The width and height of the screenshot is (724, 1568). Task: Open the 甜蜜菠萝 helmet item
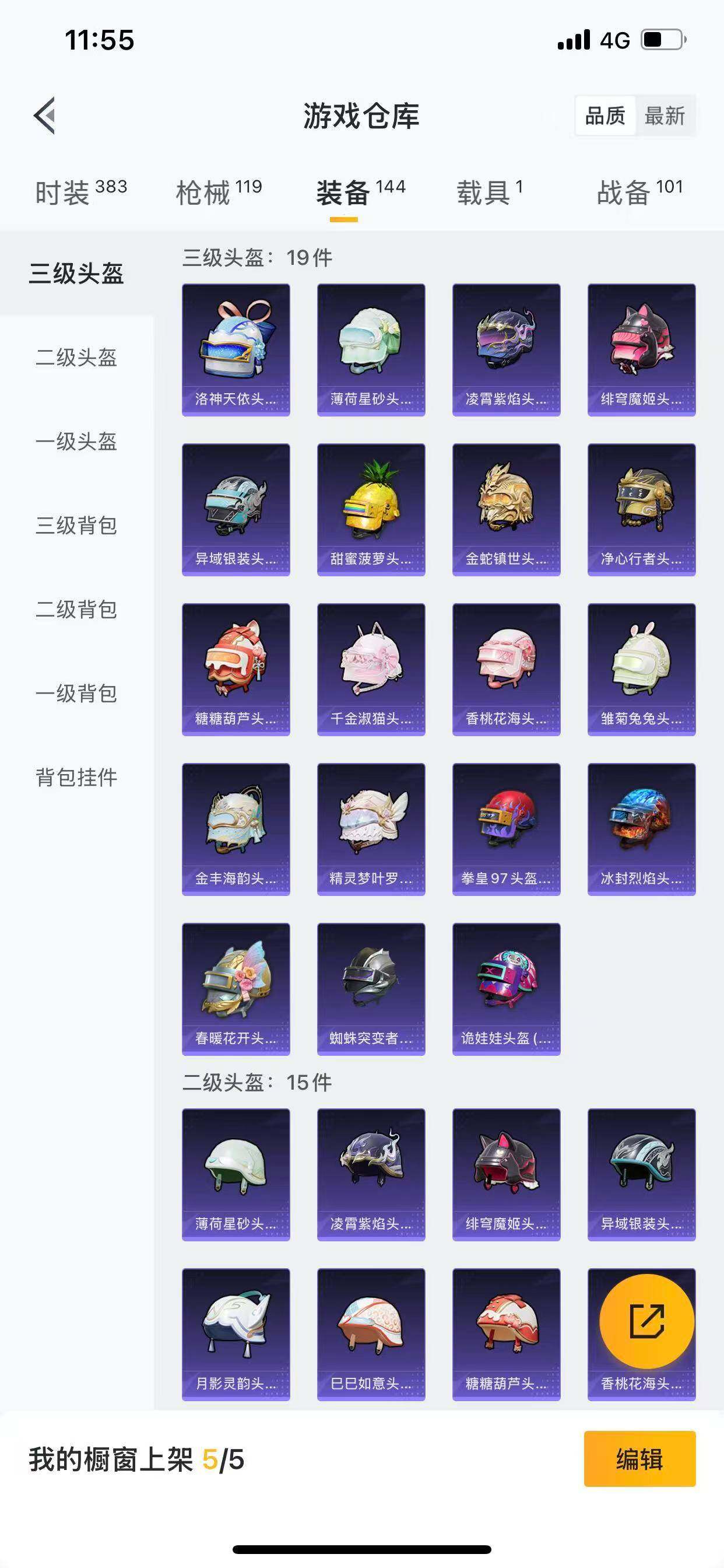371,509
